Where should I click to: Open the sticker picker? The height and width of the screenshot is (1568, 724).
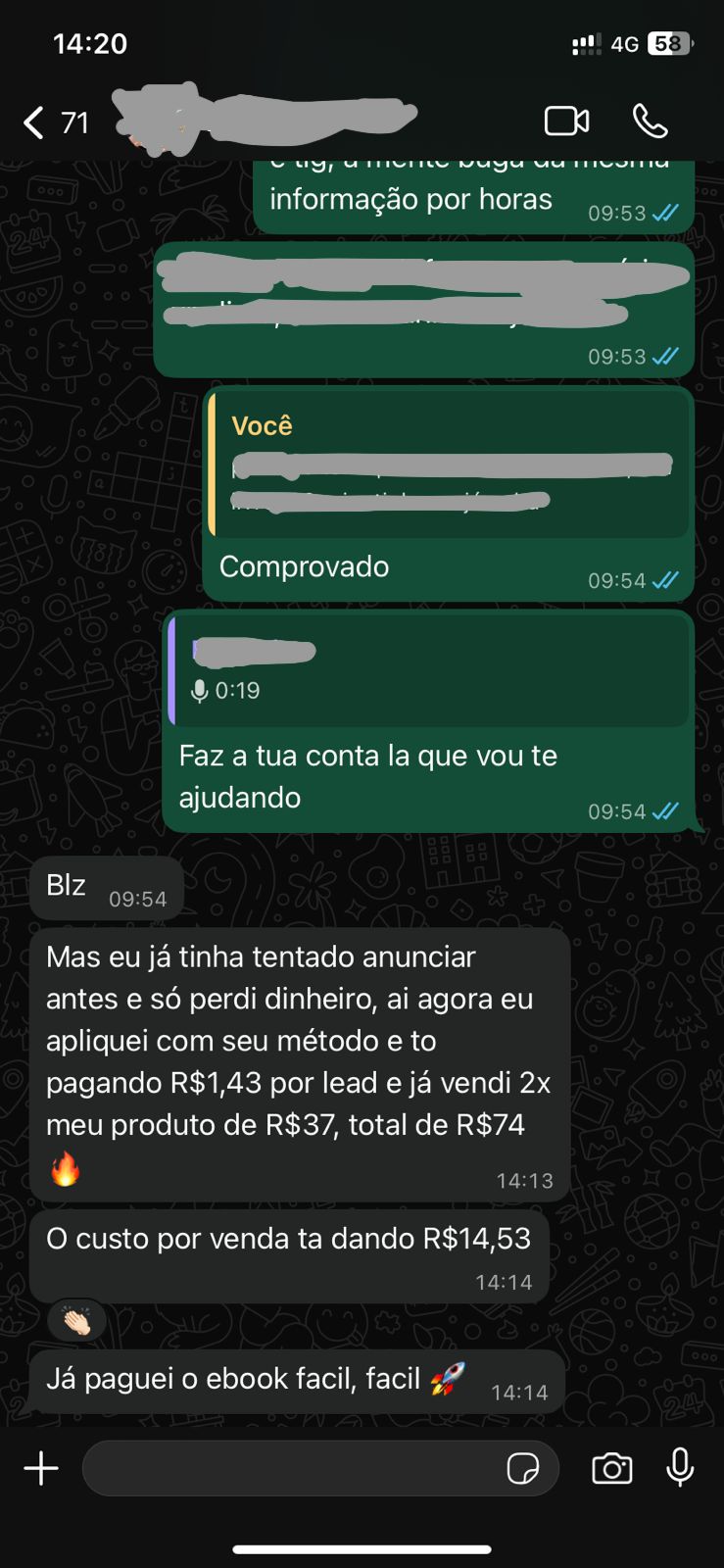click(523, 1468)
